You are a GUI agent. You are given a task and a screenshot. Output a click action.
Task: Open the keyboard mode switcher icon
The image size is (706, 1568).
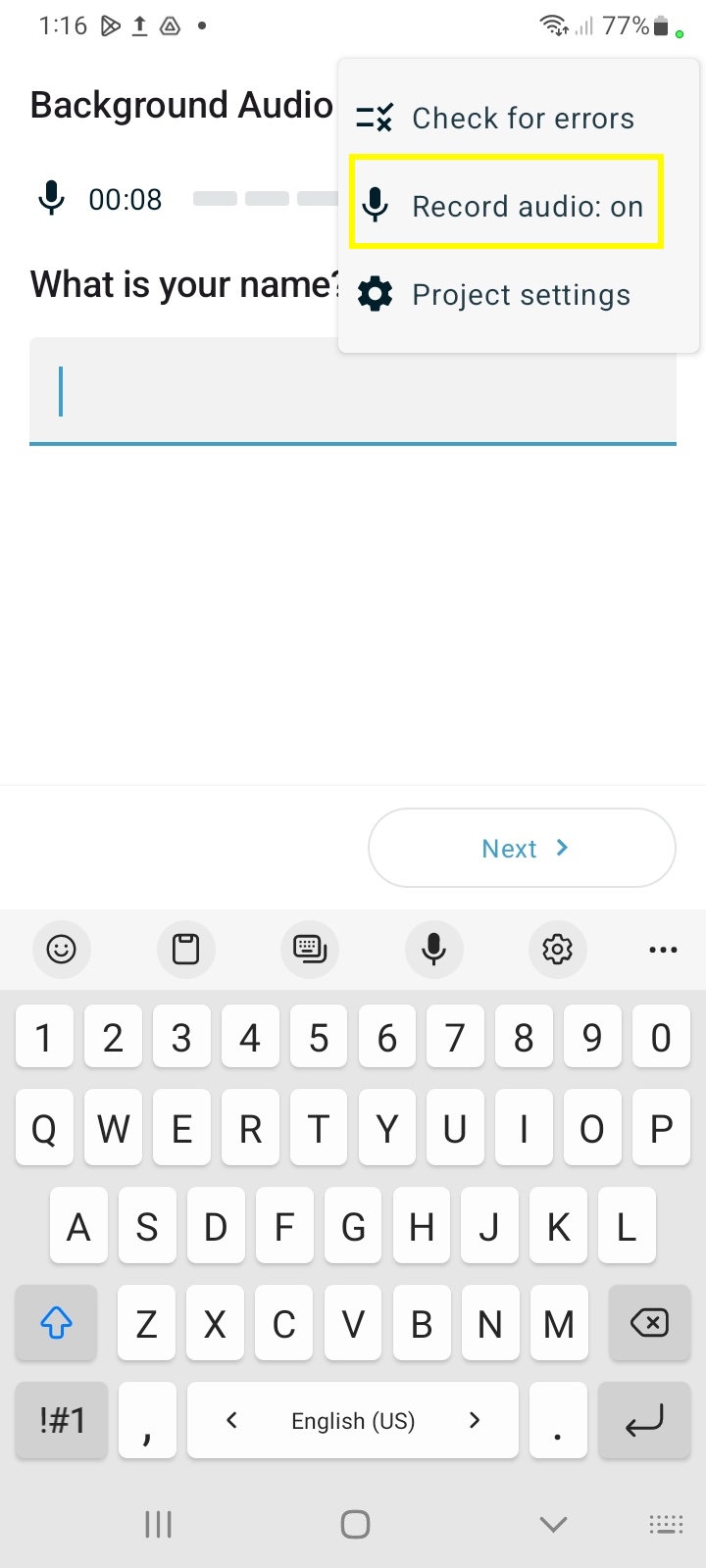310,949
